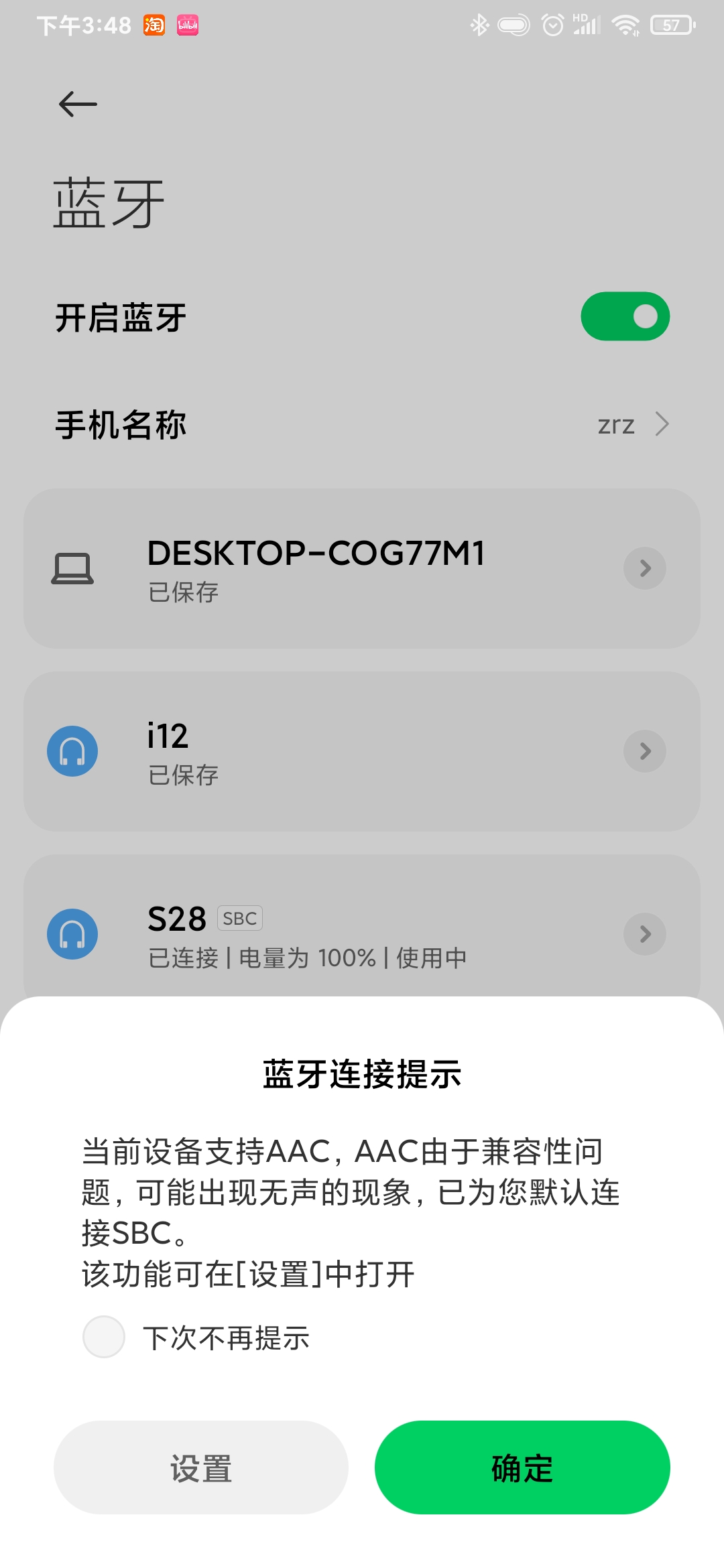The height and width of the screenshot is (1568, 724).
Task: Go back with the arrow icon
Action: (78, 104)
